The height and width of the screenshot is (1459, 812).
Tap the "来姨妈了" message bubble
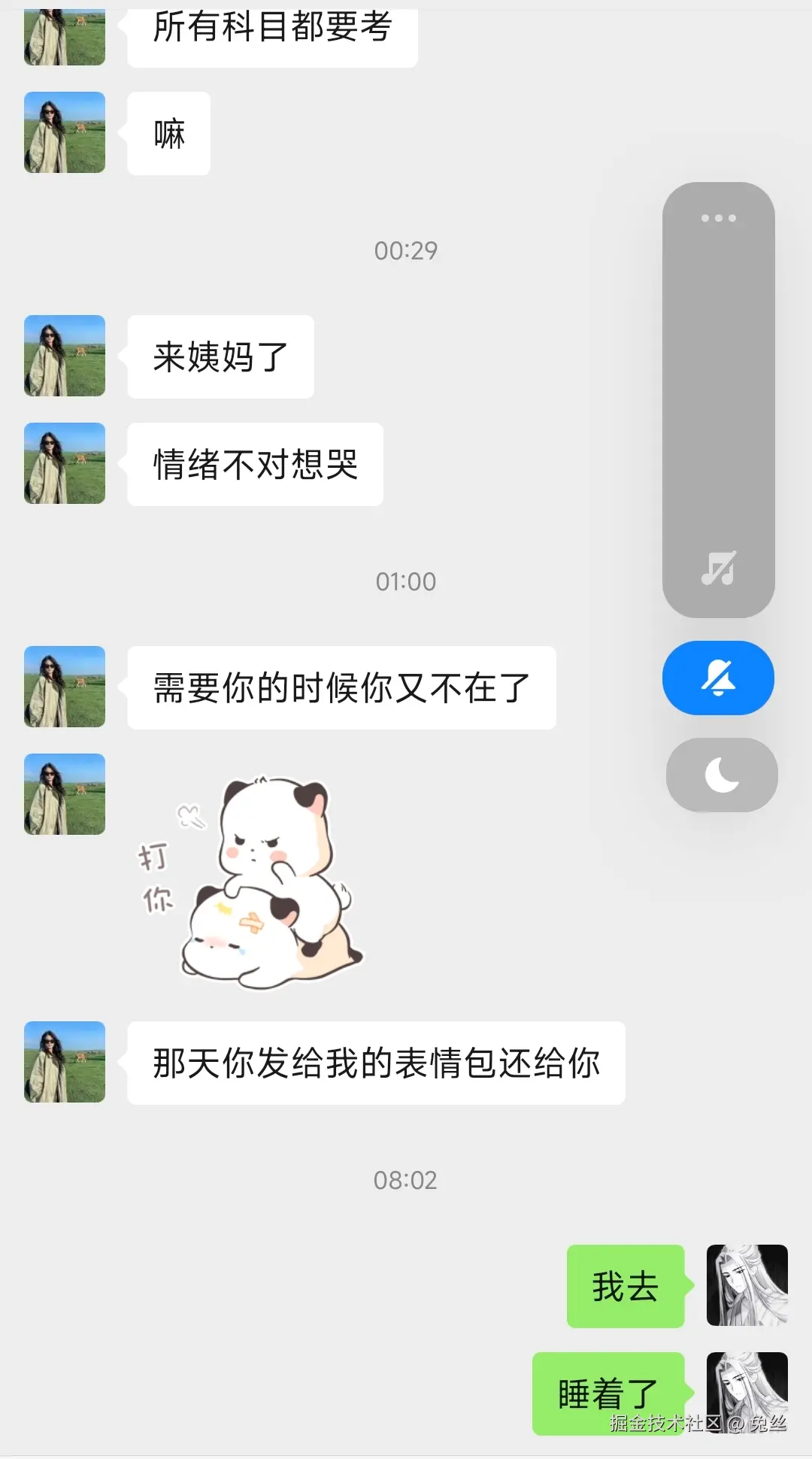tap(220, 356)
